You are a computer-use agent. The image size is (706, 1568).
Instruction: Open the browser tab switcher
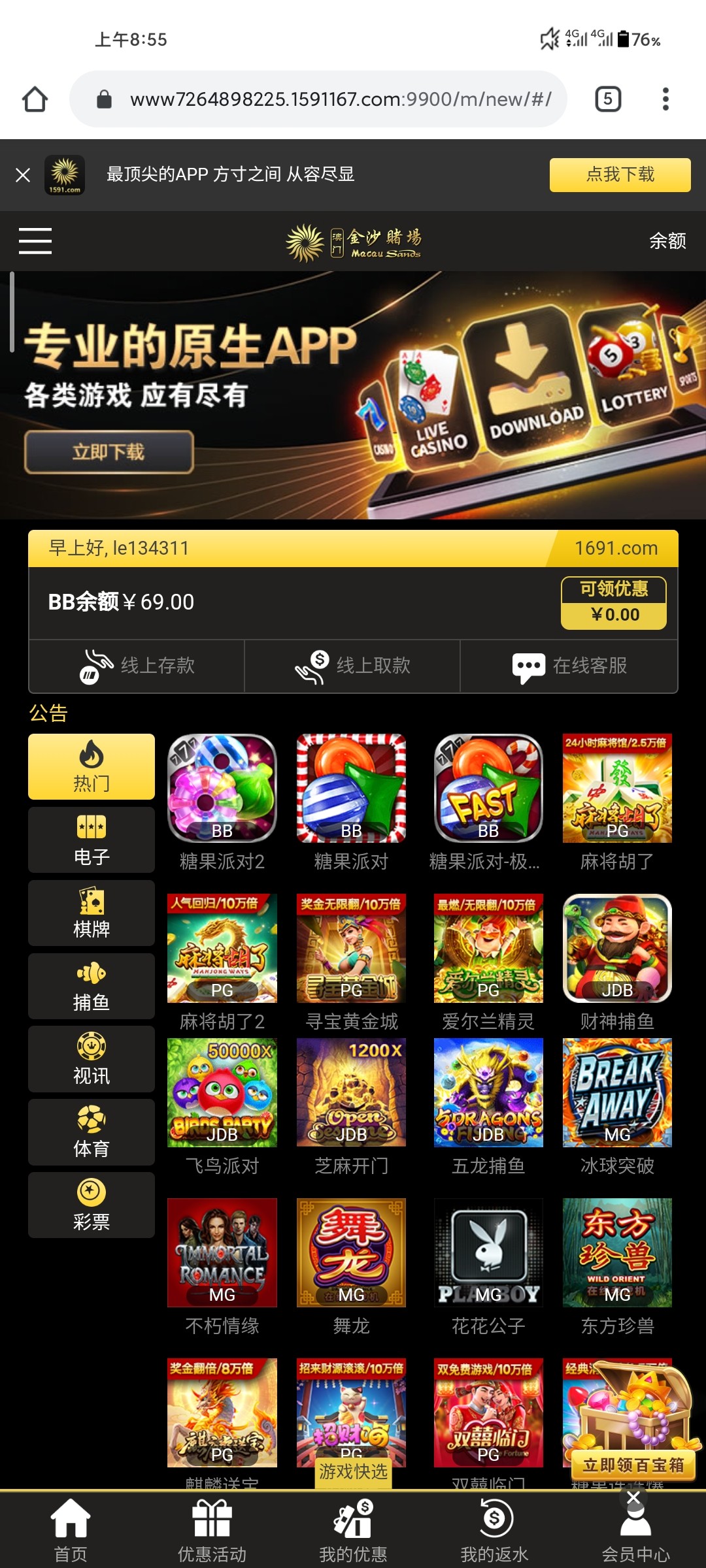pyautogui.click(x=608, y=99)
